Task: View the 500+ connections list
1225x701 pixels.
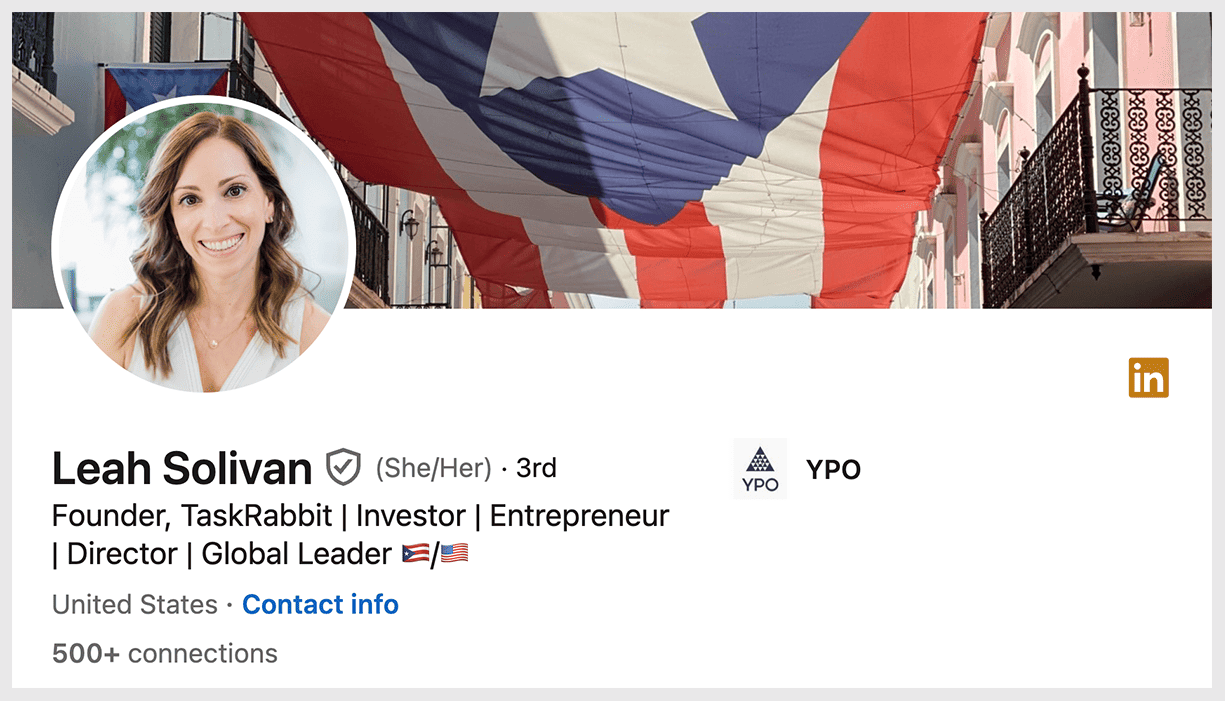Action: pos(165,654)
